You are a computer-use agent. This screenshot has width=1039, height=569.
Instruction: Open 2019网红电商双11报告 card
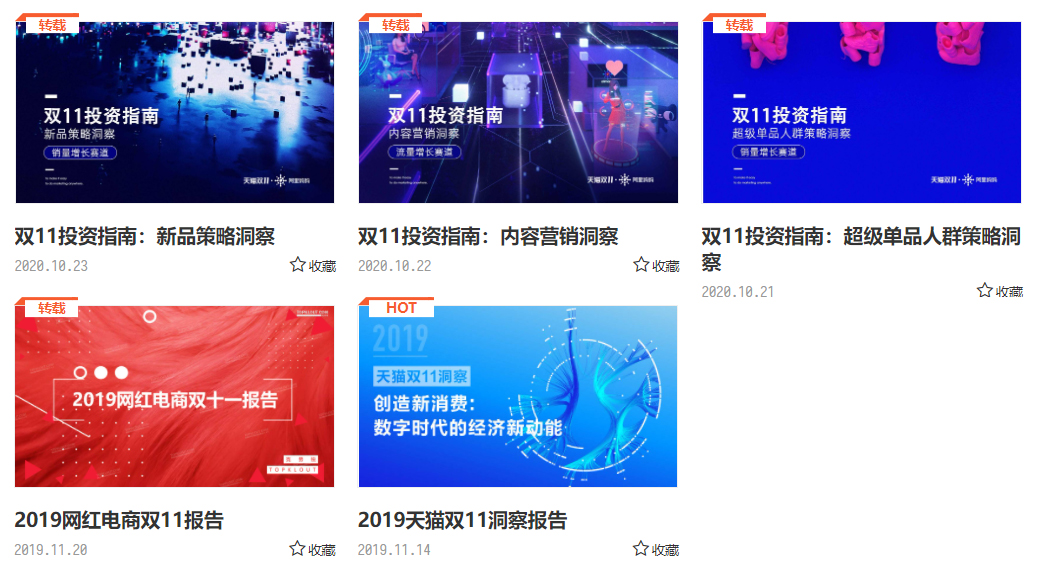point(175,396)
